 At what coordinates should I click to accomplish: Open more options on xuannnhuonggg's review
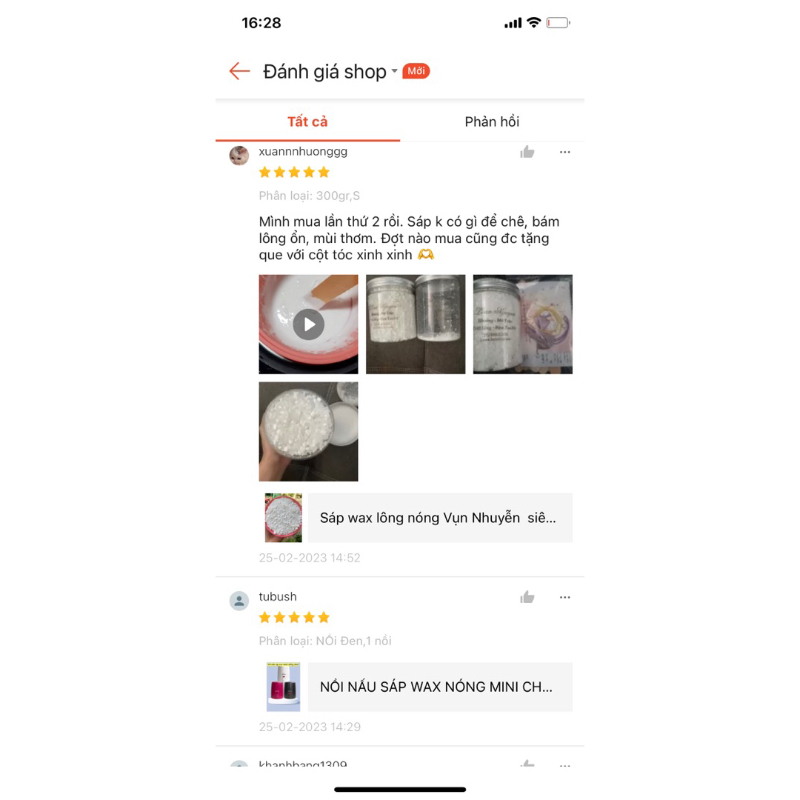pyautogui.click(x=565, y=152)
